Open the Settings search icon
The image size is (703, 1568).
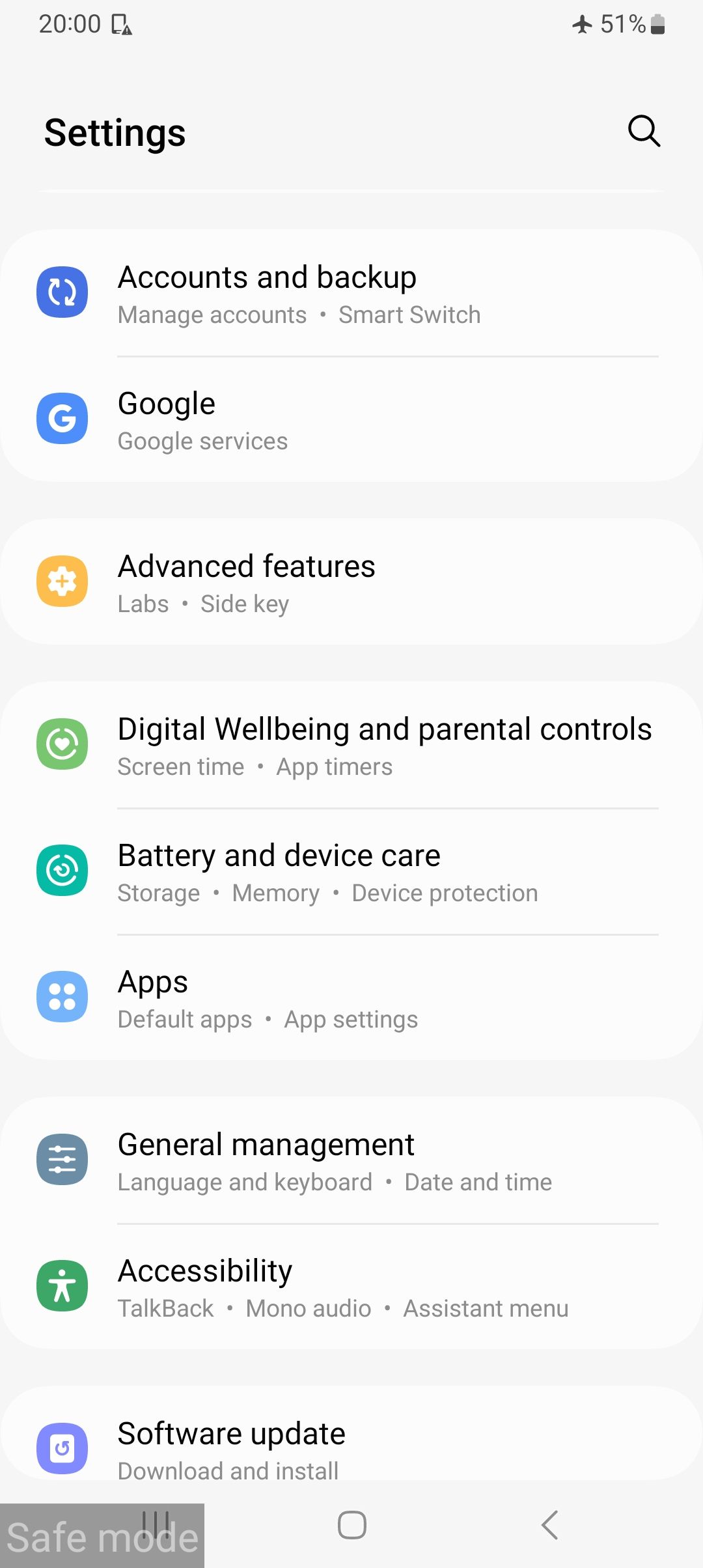click(x=644, y=132)
